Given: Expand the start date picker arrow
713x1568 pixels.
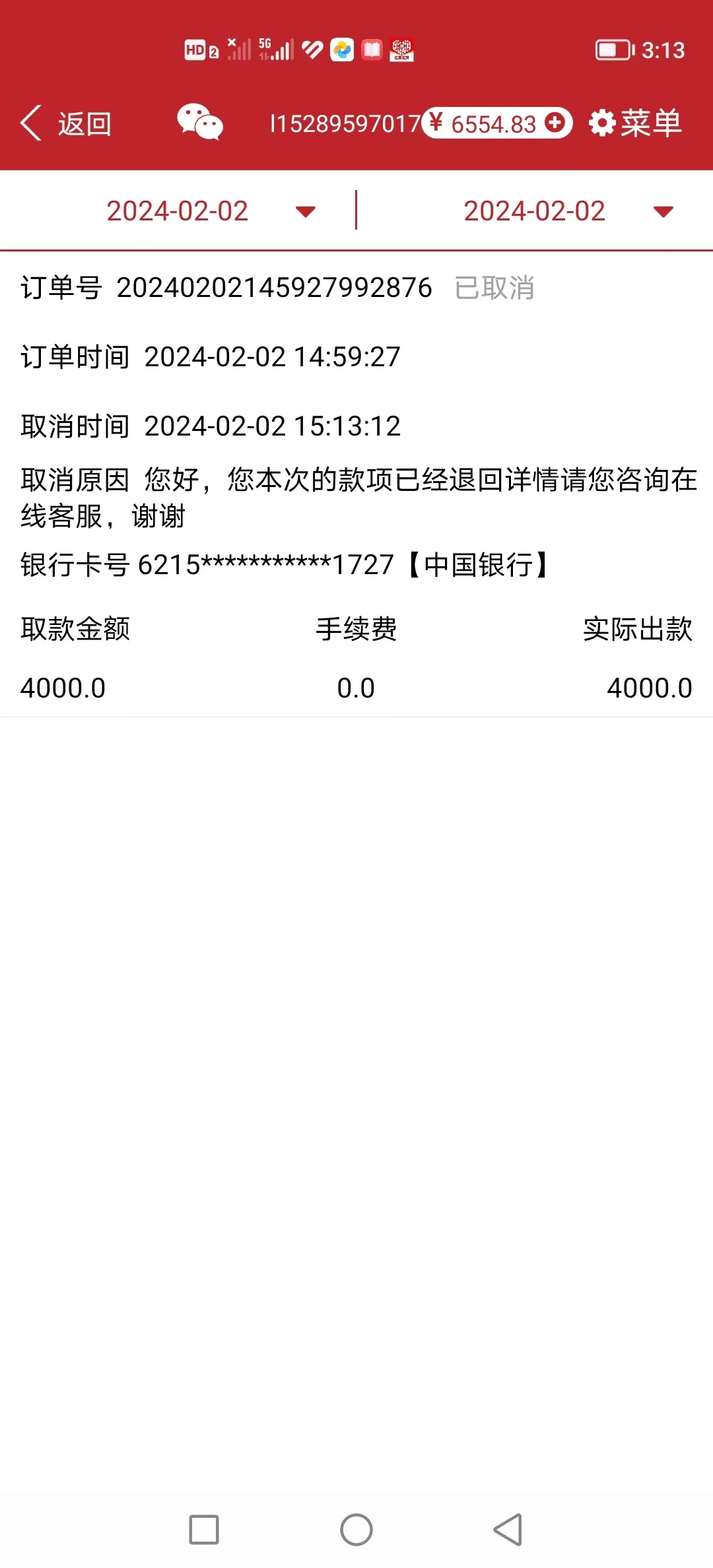Looking at the screenshot, I should [305, 211].
